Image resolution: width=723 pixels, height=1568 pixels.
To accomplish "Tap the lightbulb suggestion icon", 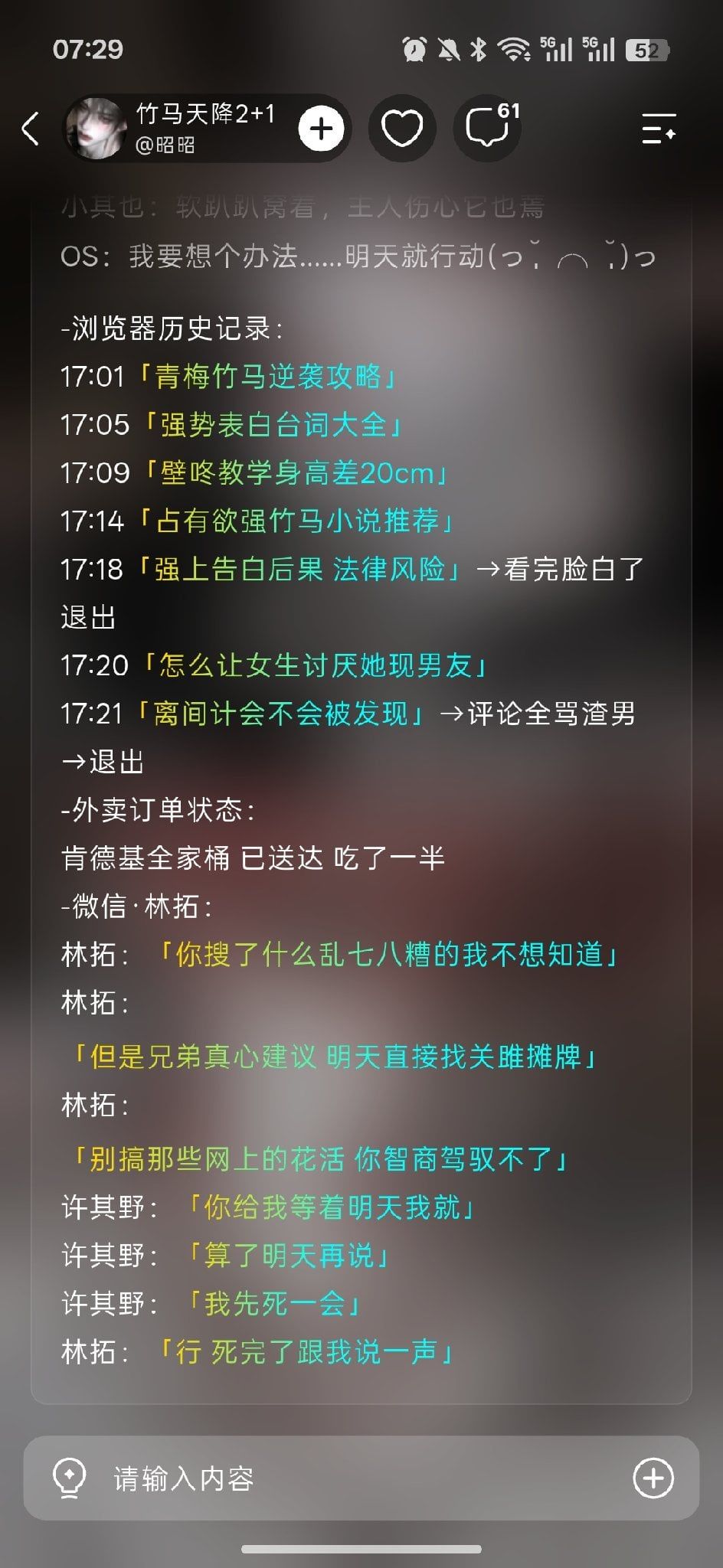I will coord(69,1478).
